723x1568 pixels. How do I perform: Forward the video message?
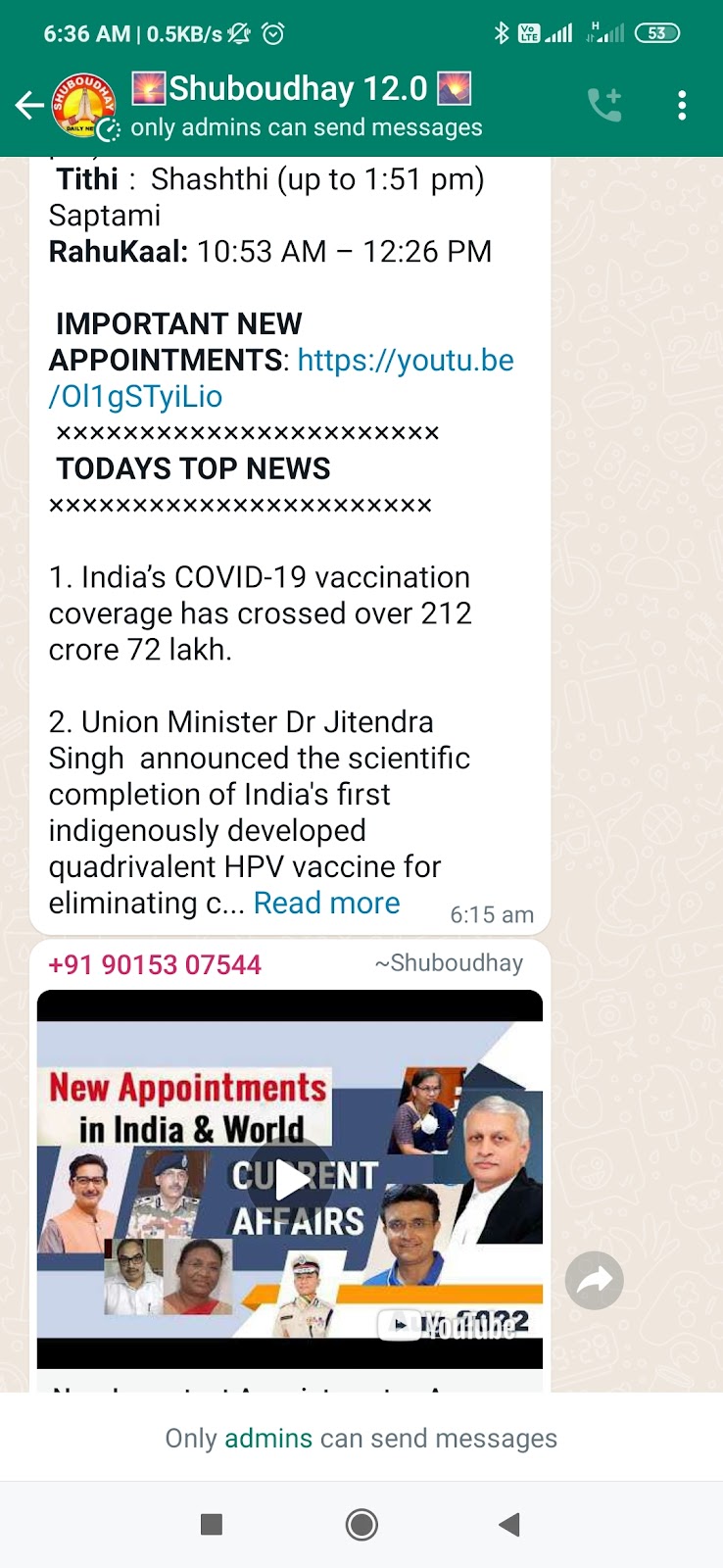595,1280
